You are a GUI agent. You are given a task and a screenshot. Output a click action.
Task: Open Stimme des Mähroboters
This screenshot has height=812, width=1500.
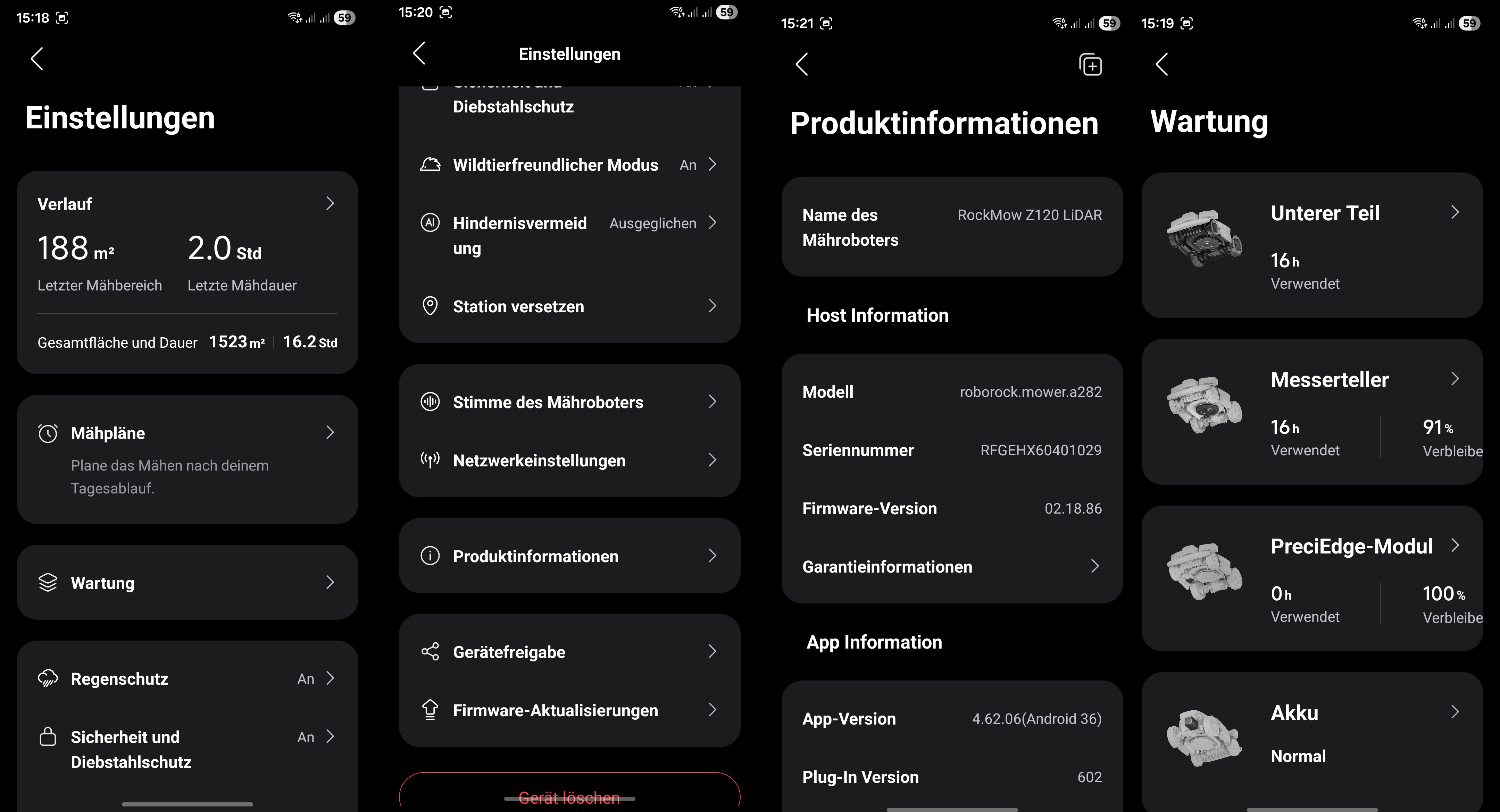click(569, 401)
